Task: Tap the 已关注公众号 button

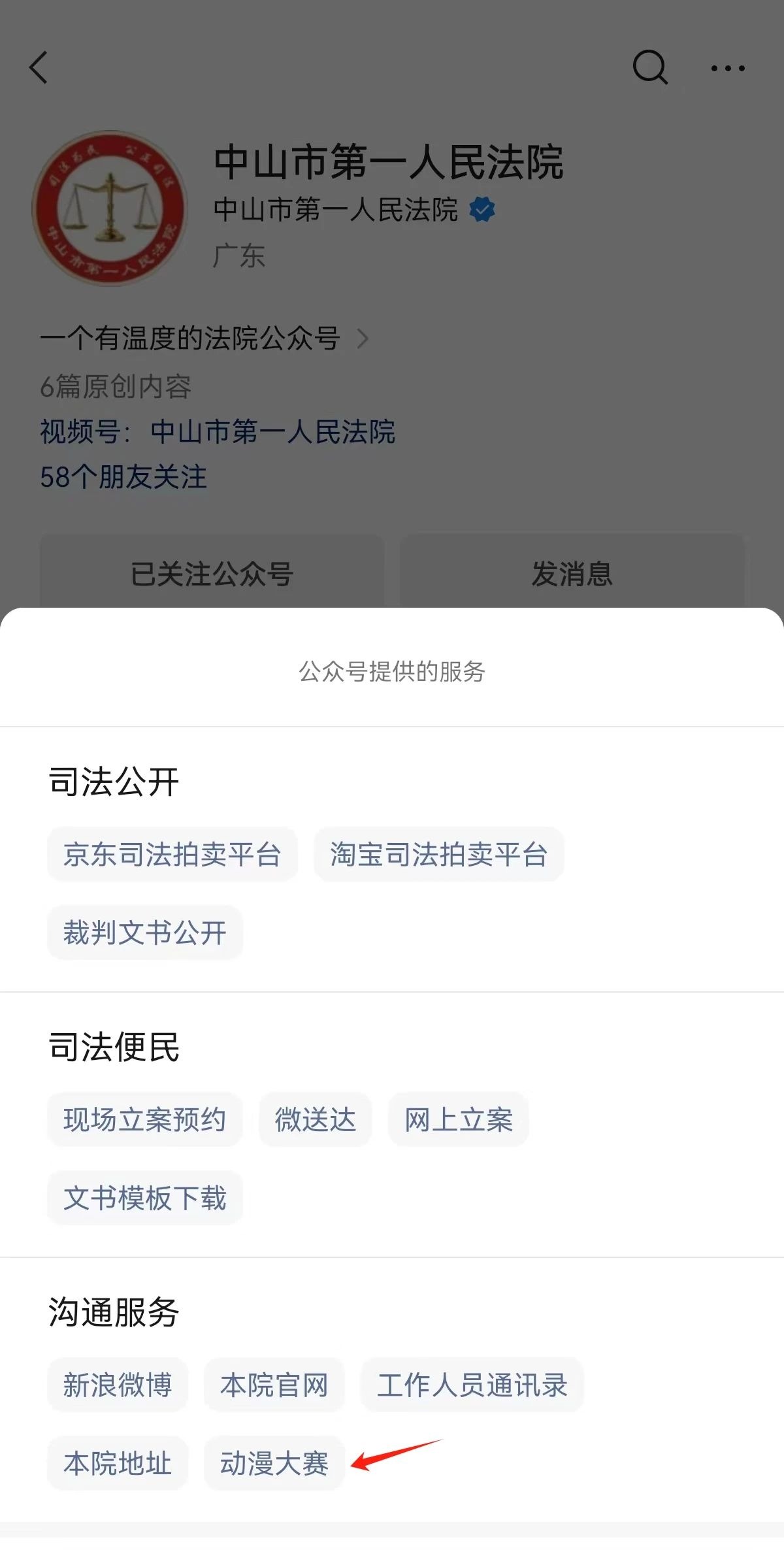Action: 212,573
